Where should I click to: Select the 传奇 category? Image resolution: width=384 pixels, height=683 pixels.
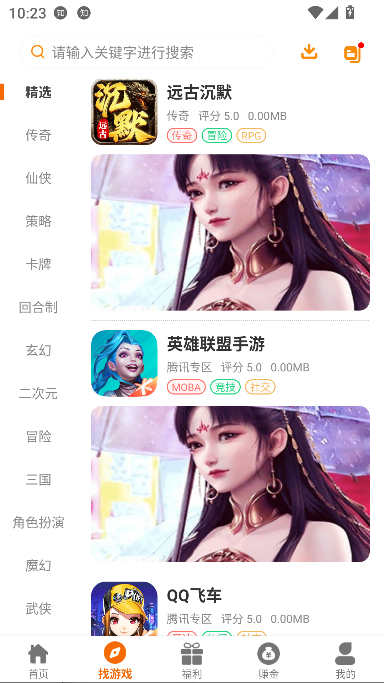point(38,135)
